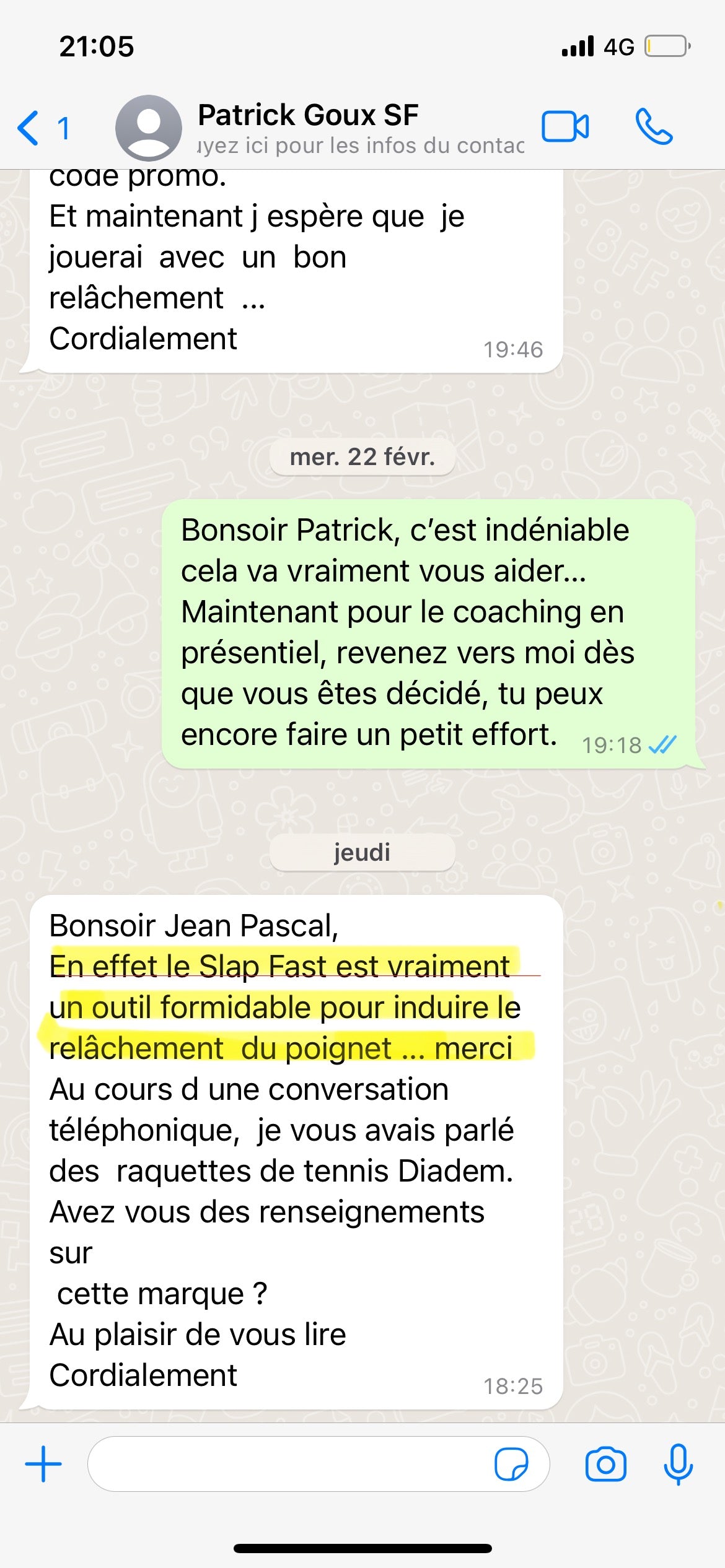Open the camera to take a photo
Screen dimensions: 725x1568
pyautogui.click(x=605, y=1464)
